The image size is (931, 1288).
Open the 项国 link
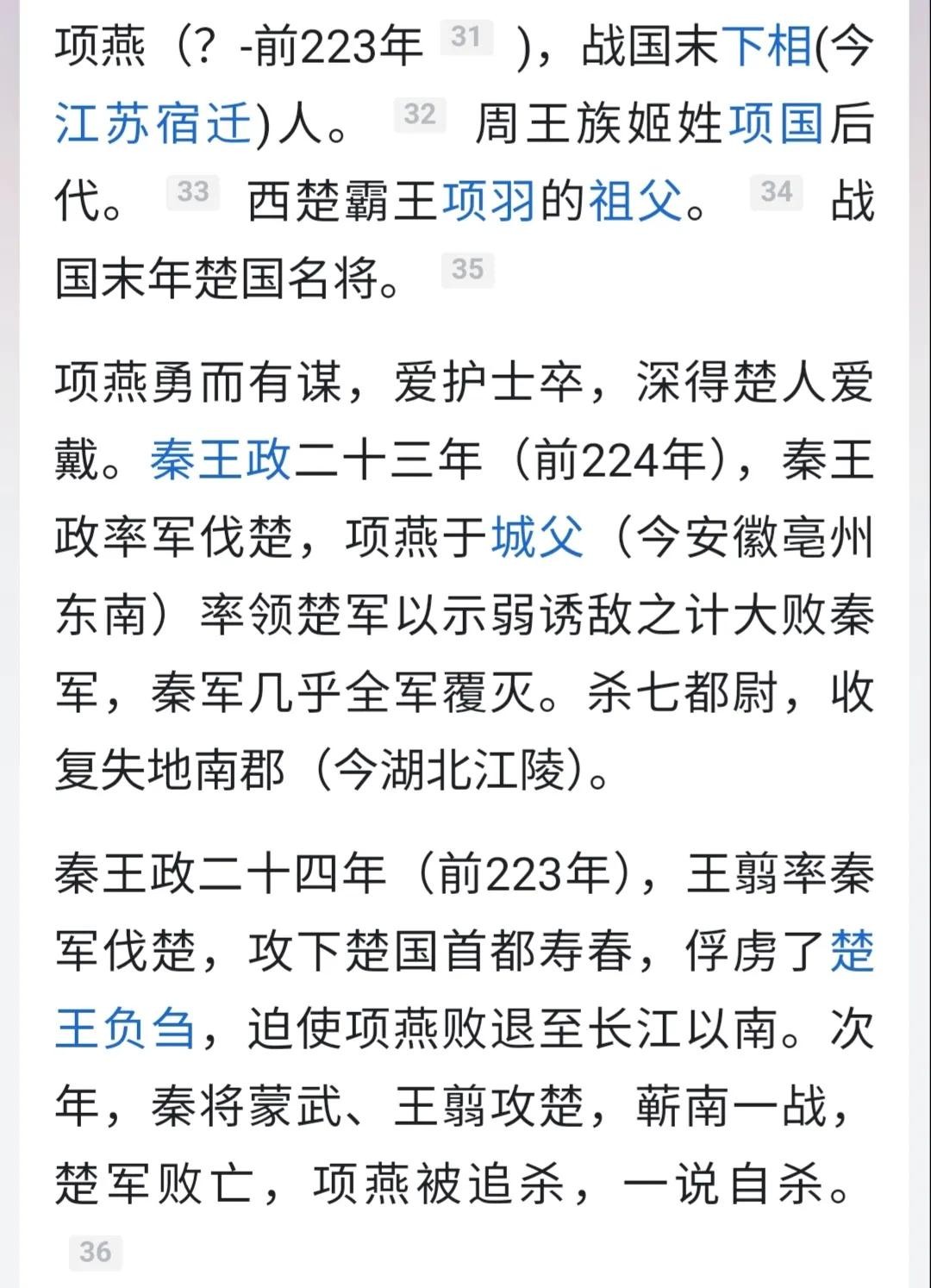(x=776, y=123)
